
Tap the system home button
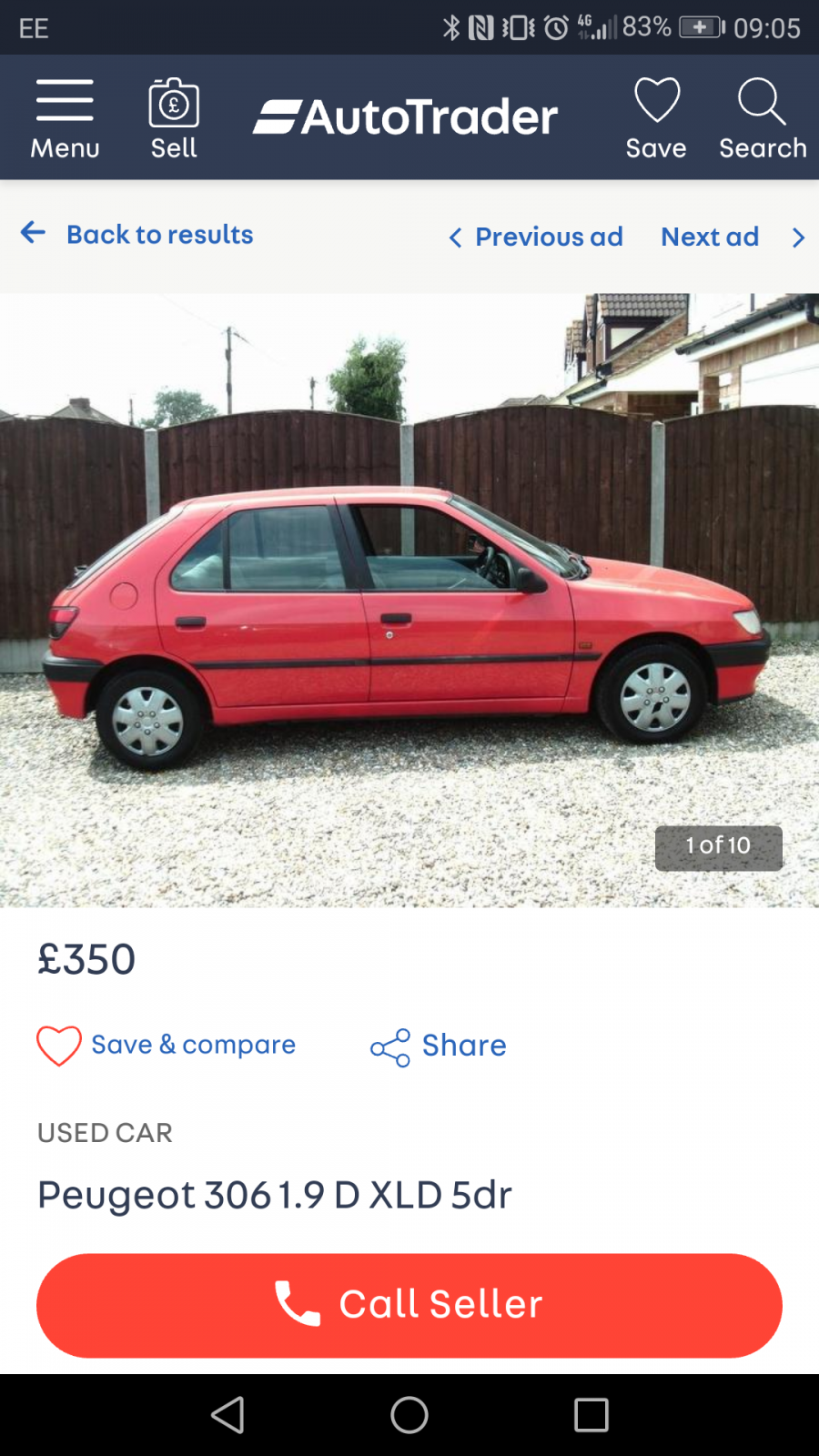tap(409, 1415)
